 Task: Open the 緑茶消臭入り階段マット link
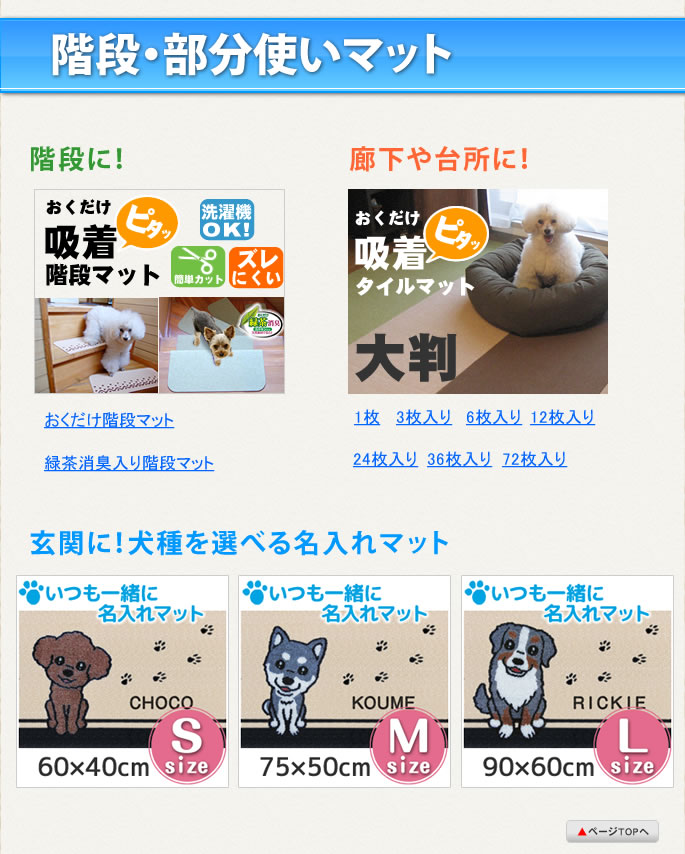129,463
